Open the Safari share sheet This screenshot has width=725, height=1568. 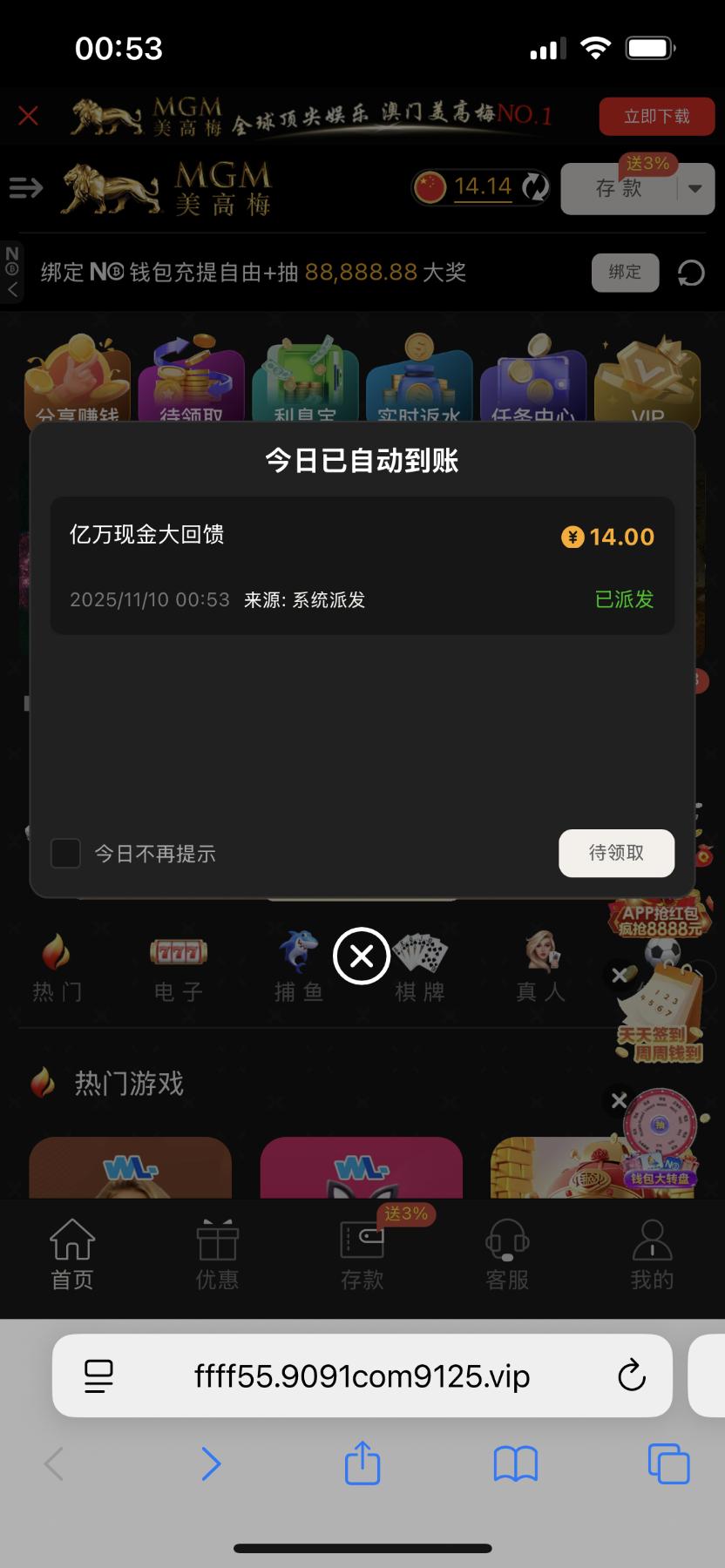362,1463
